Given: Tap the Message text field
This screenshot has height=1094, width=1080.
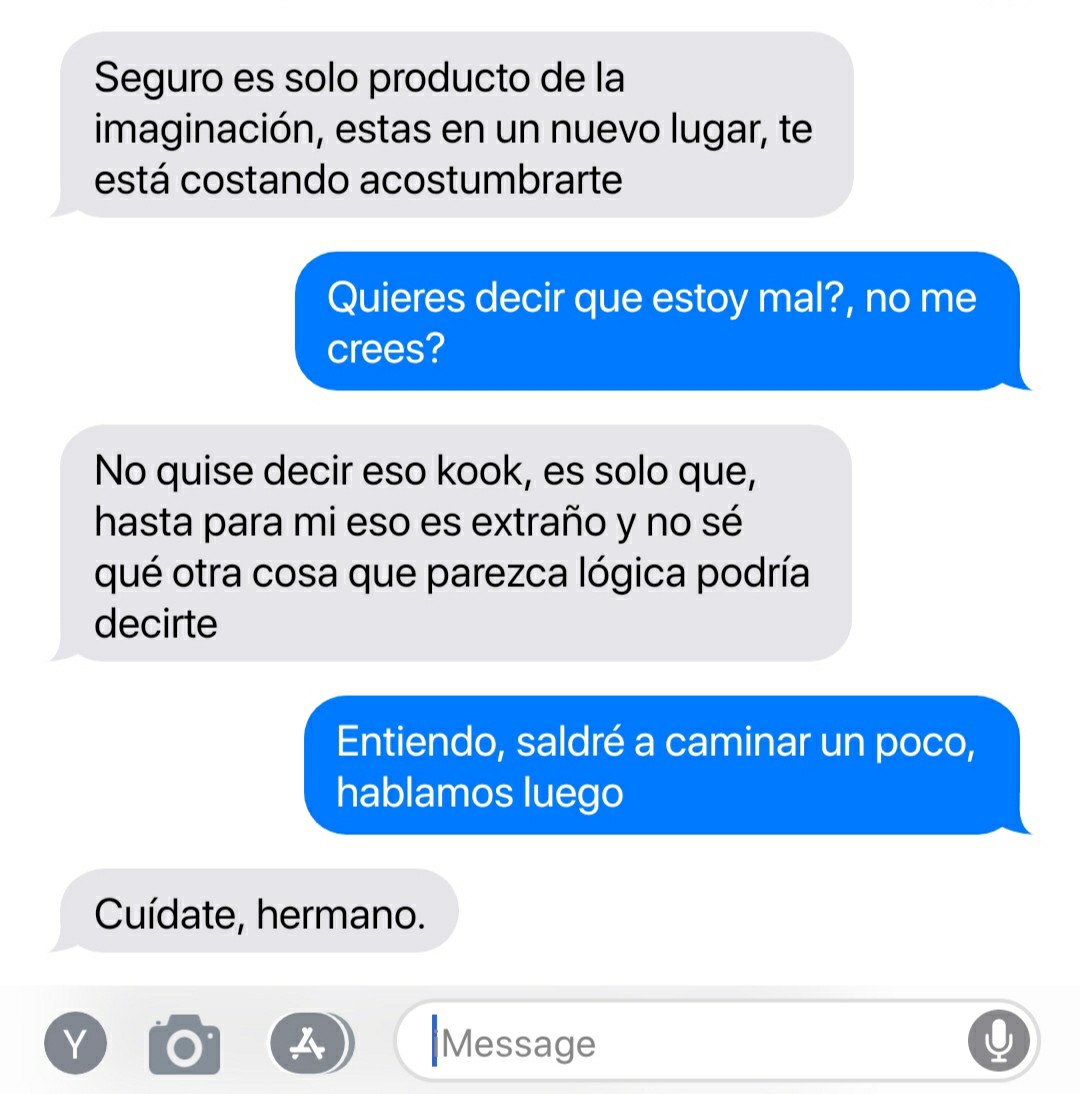Looking at the screenshot, I should (x=690, y=1044).
